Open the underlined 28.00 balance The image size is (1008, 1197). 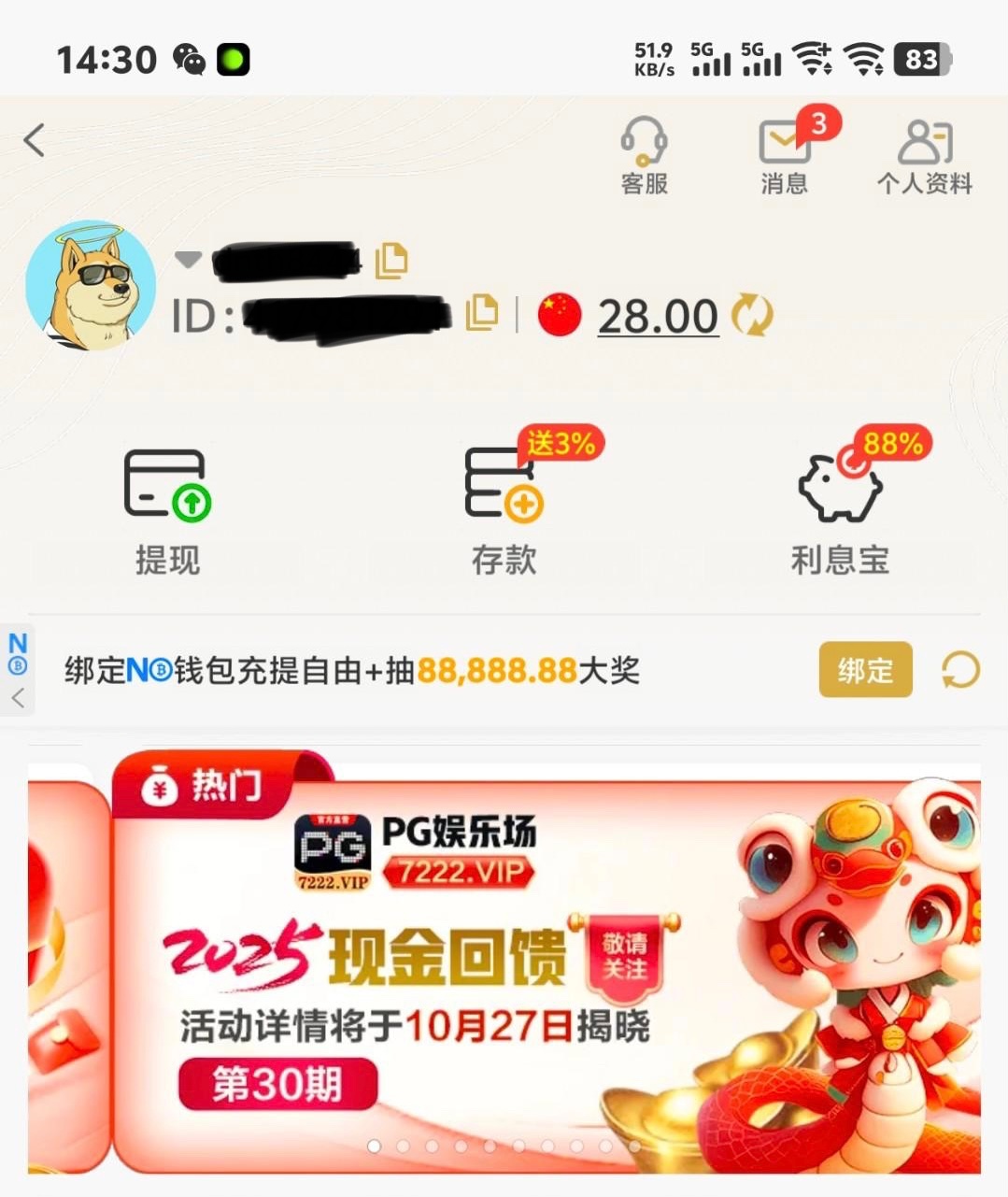[658, 316]
